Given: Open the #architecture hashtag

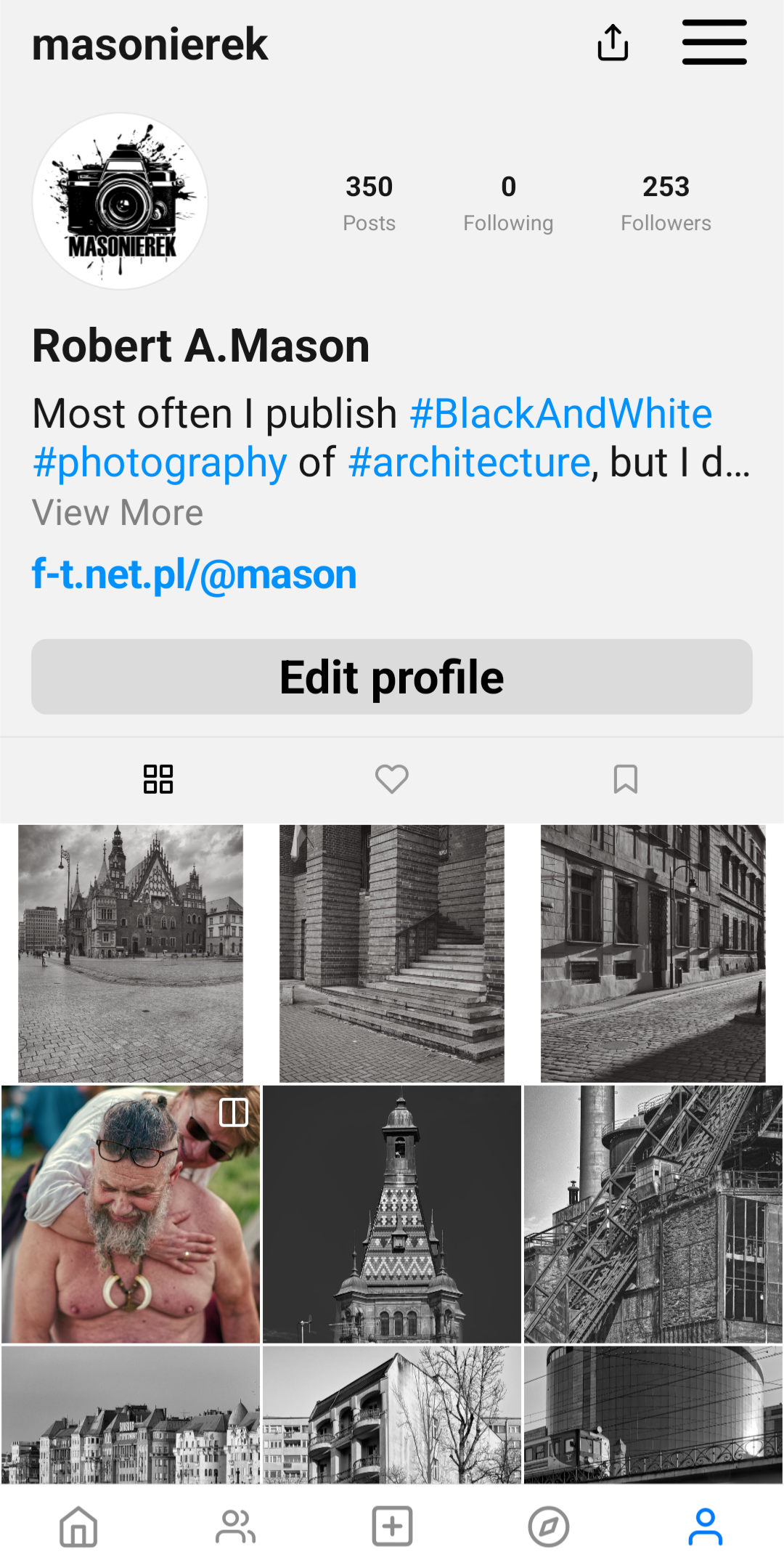Looking at the screenshot, I should [469, 463].
